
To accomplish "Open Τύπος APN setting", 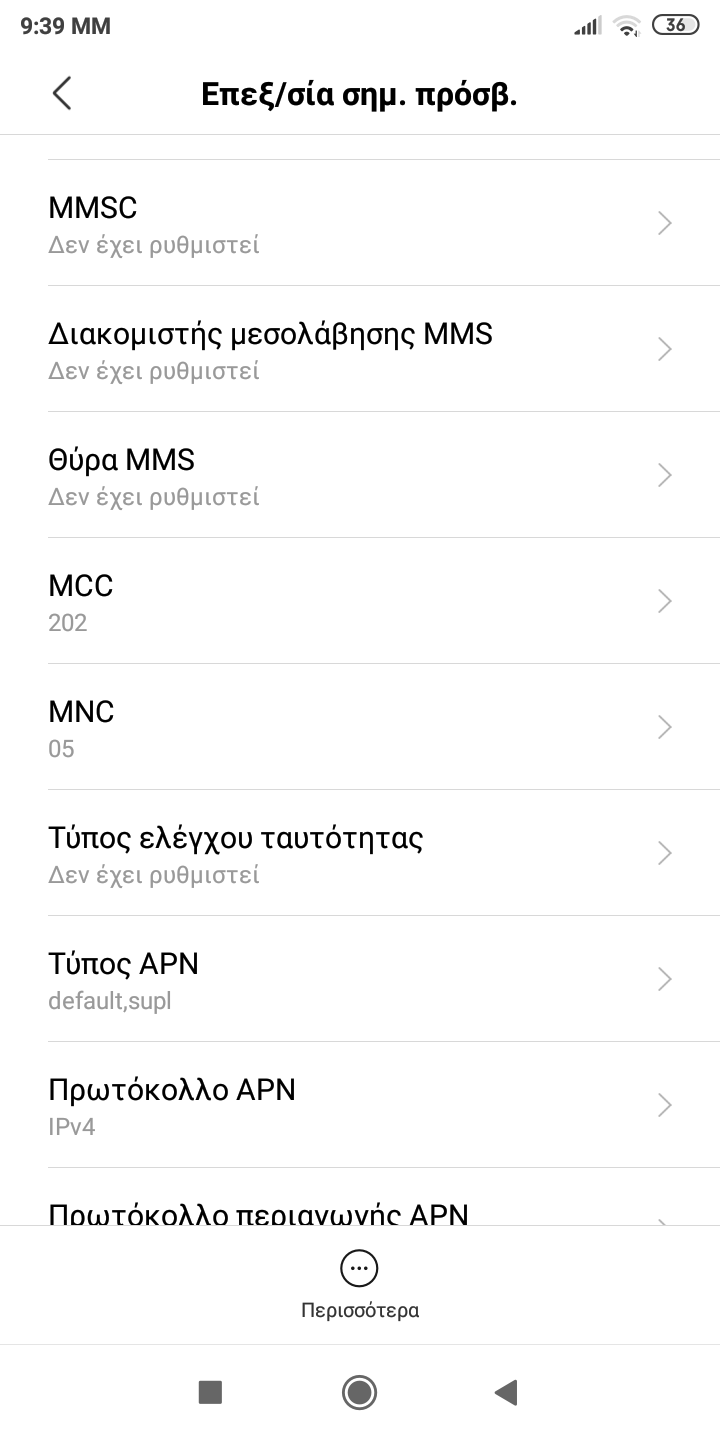I will pos(360,979).
